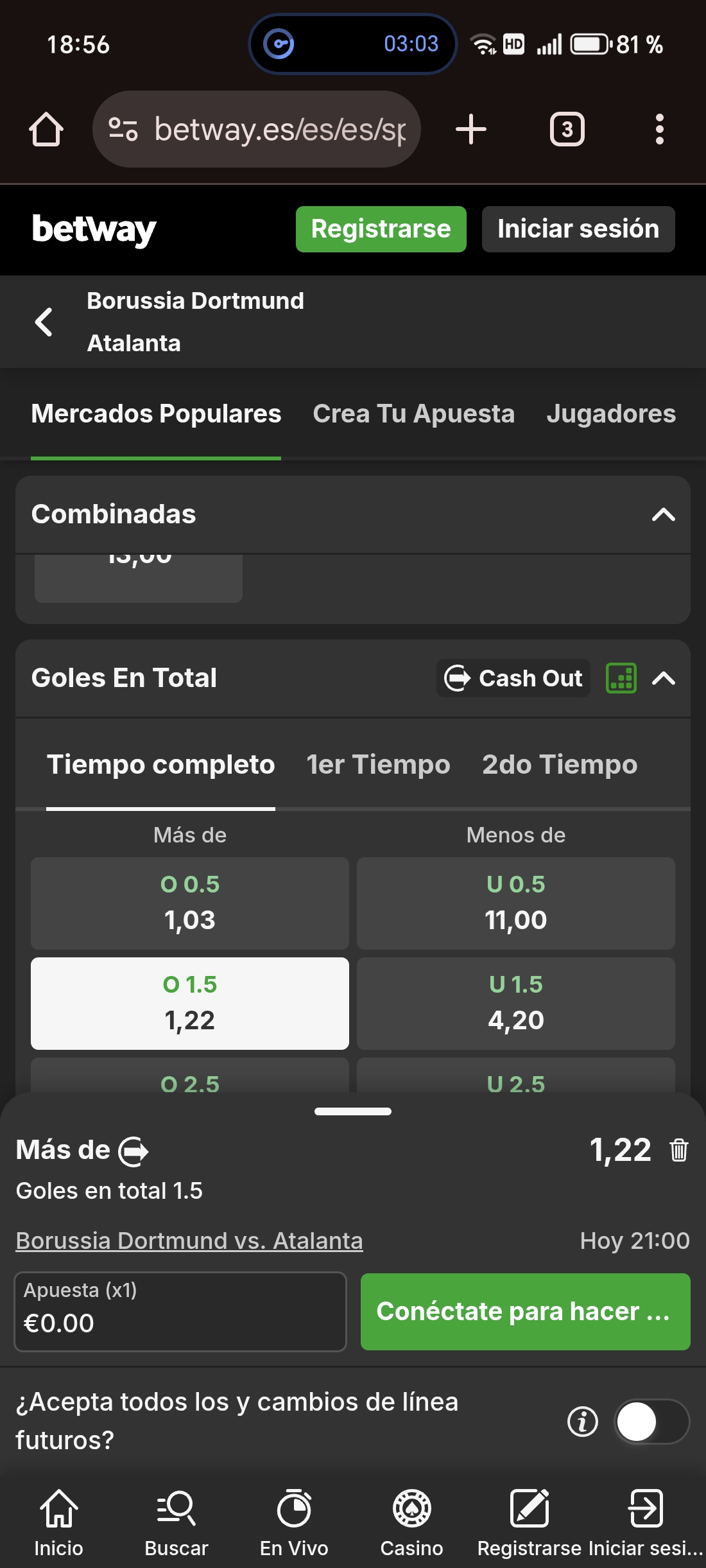Remove the bet with the trash icon
Viewport: 706px width, 1568px height.
coord(678,1150)
